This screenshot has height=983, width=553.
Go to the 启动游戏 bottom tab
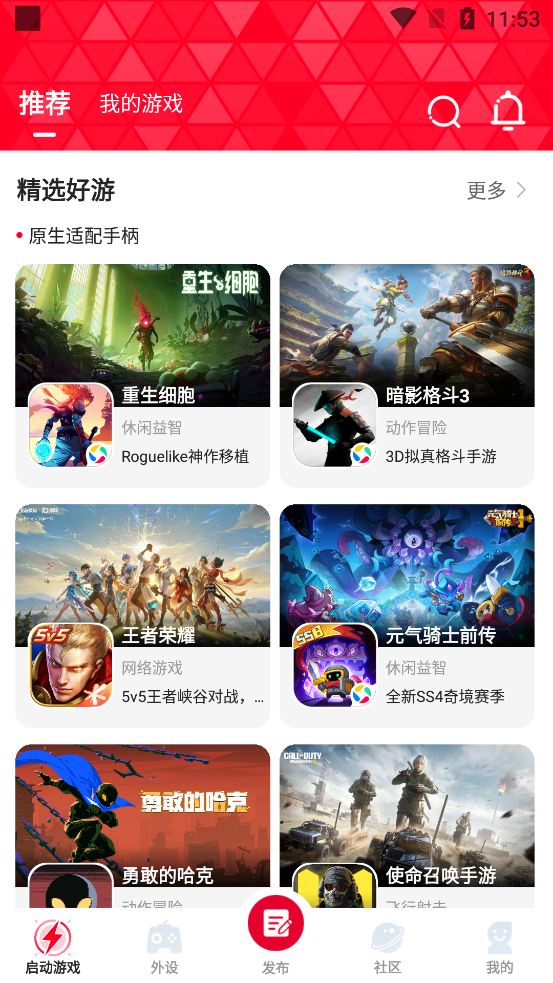(53, 947)
